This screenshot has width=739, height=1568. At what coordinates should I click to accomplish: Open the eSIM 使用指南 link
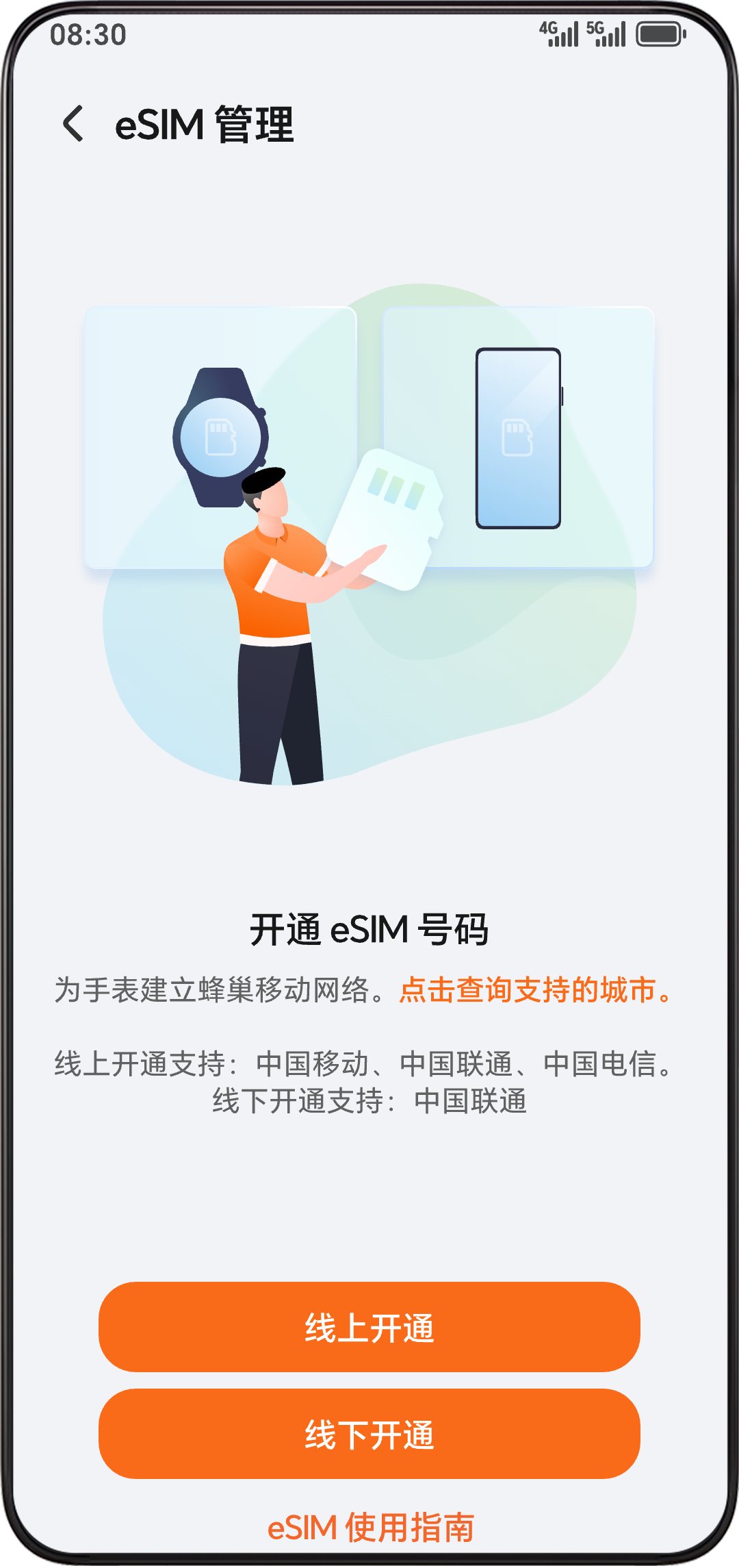click(370, 1528)
